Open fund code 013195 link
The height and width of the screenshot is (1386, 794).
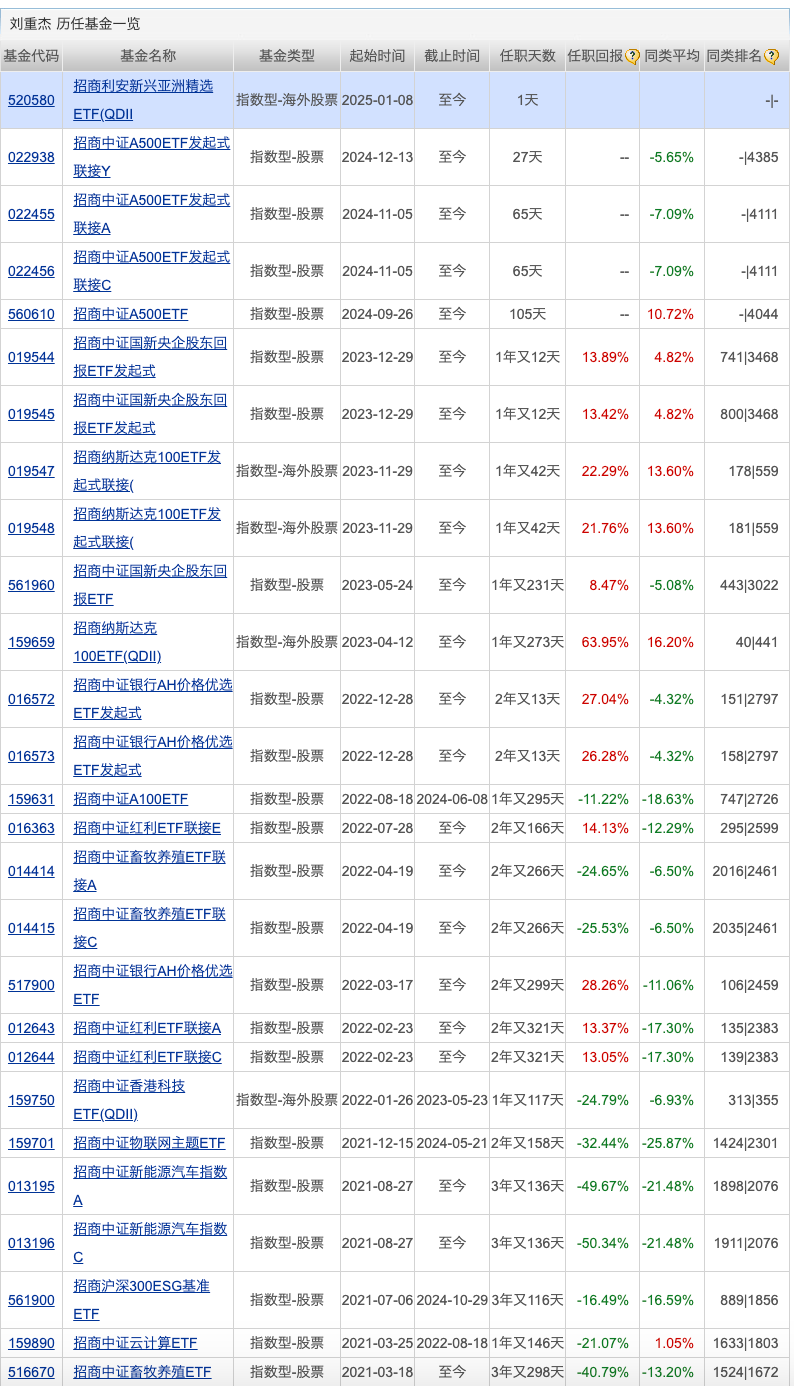(x=31, y=1186)
